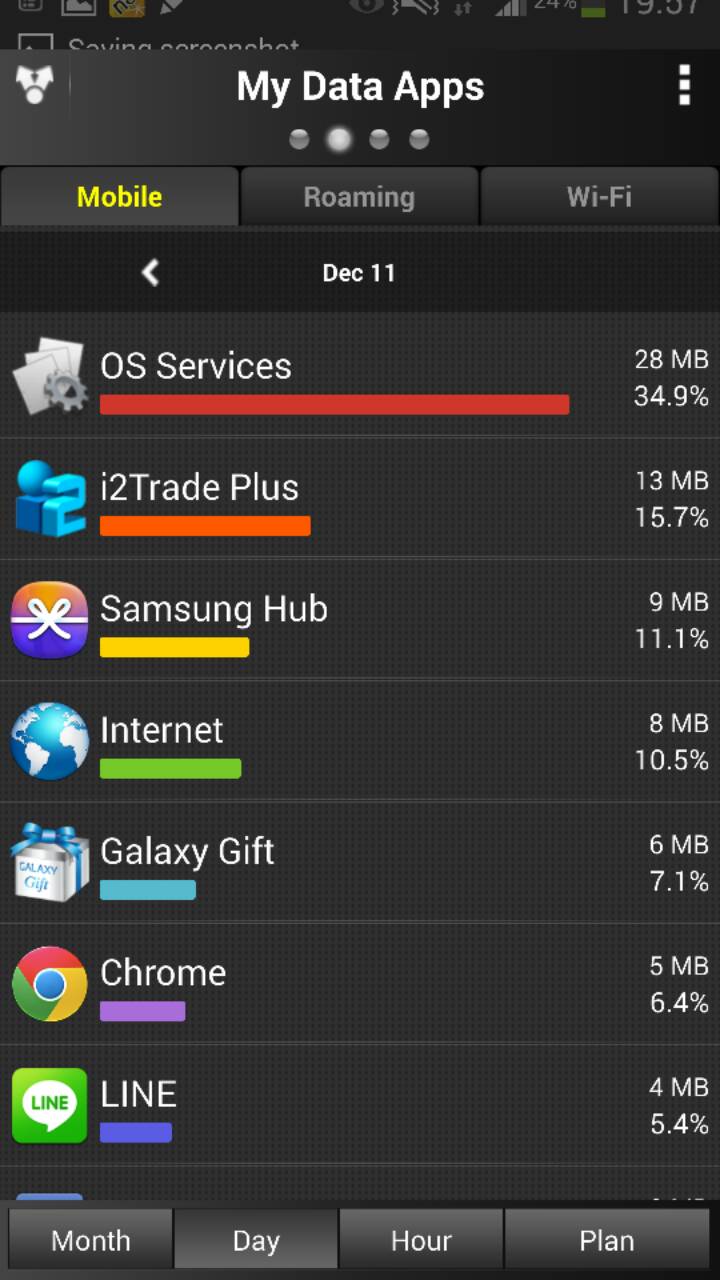Open the three-dot overflow menu
Viewport: 720px width, 1280px height.
click(x=684, y=86)
